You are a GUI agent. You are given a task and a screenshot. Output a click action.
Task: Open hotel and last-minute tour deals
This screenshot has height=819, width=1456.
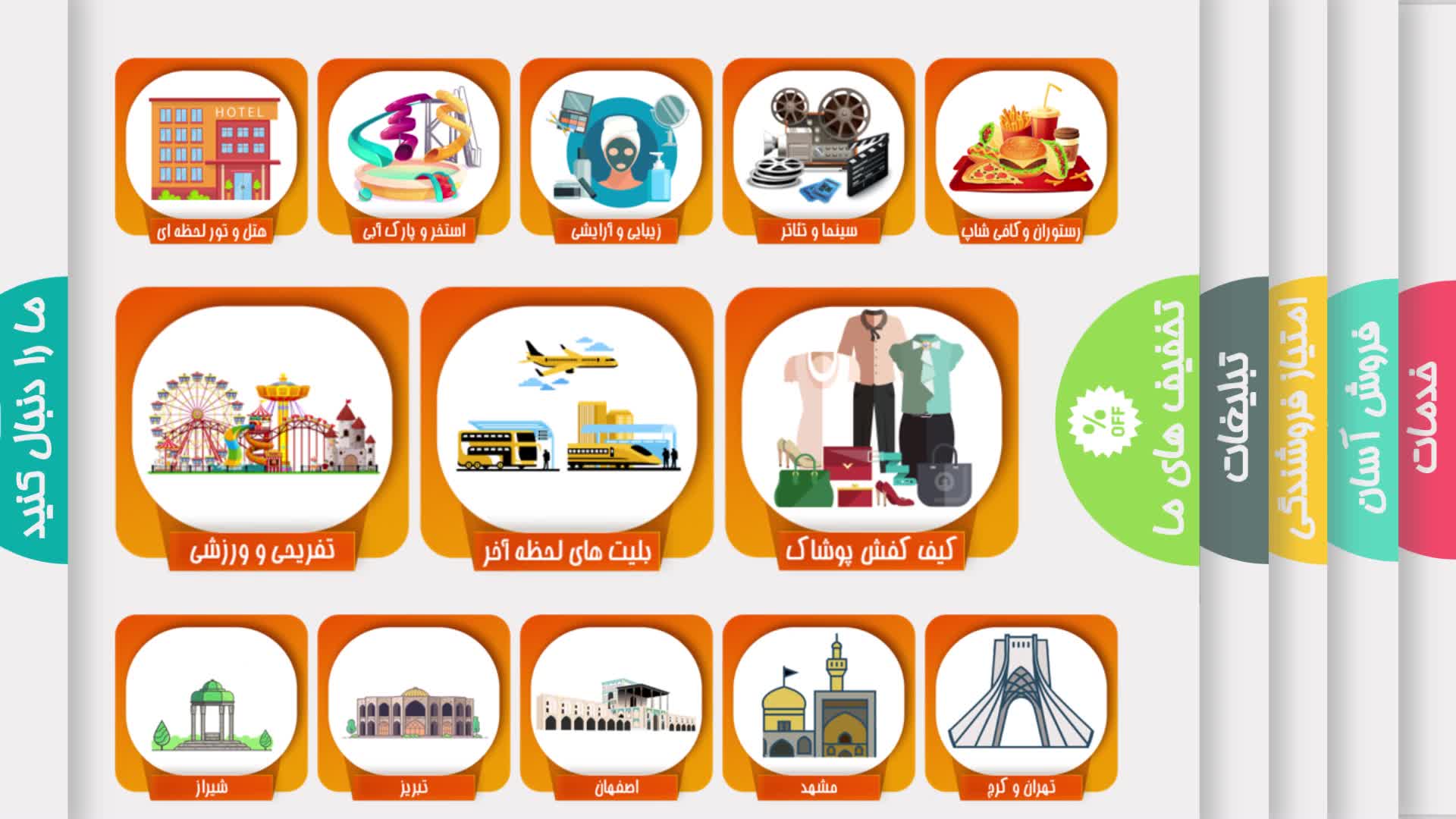coord(211,148)
